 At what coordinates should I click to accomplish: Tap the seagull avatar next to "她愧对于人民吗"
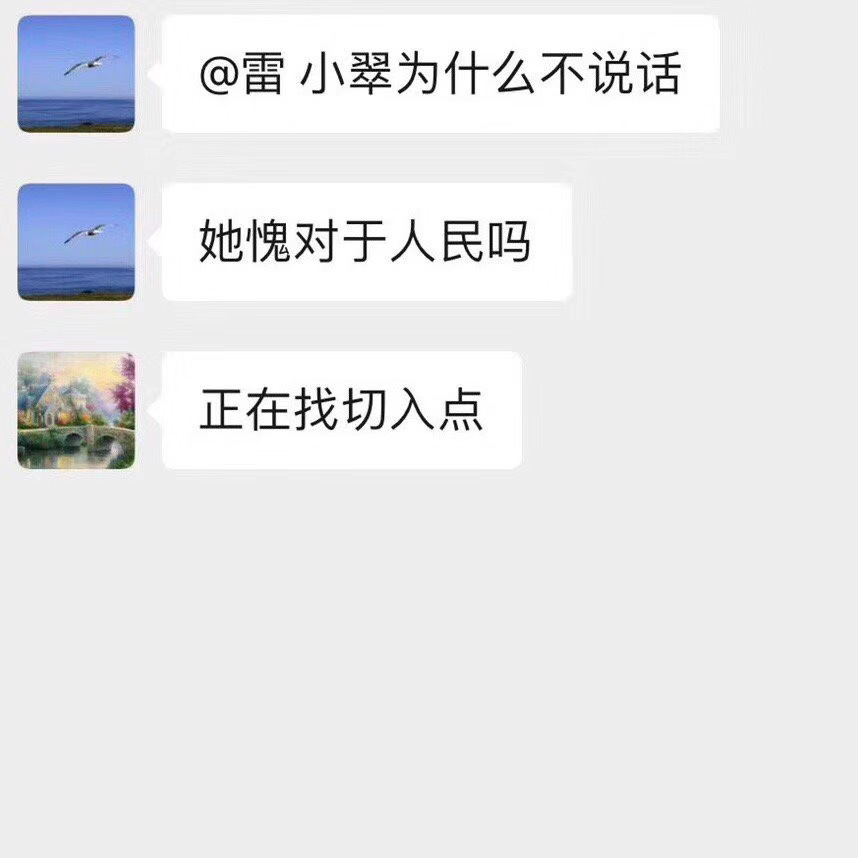(76, 242)
